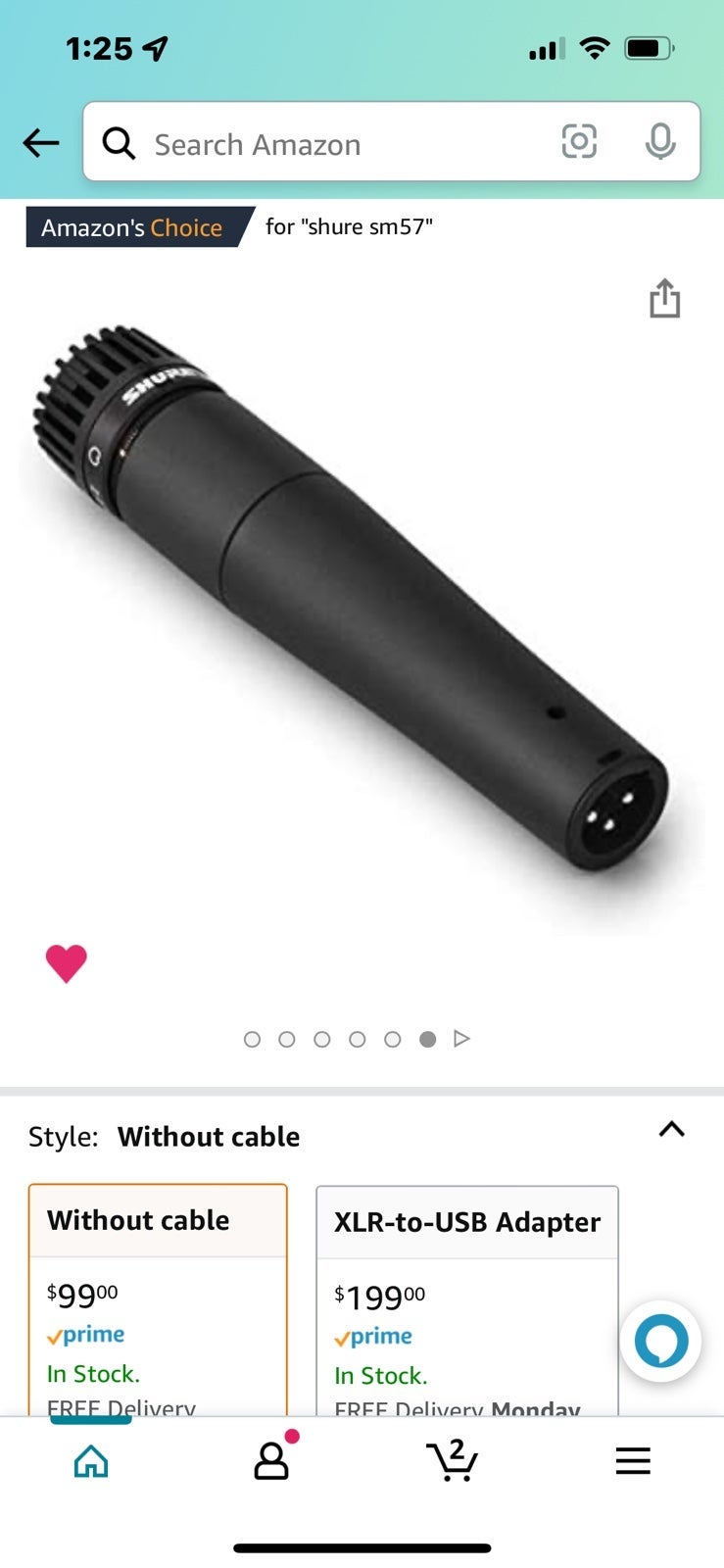The image size is (724, 1568).
Task: Open the product video indicator
Action: pos(462,1039)
